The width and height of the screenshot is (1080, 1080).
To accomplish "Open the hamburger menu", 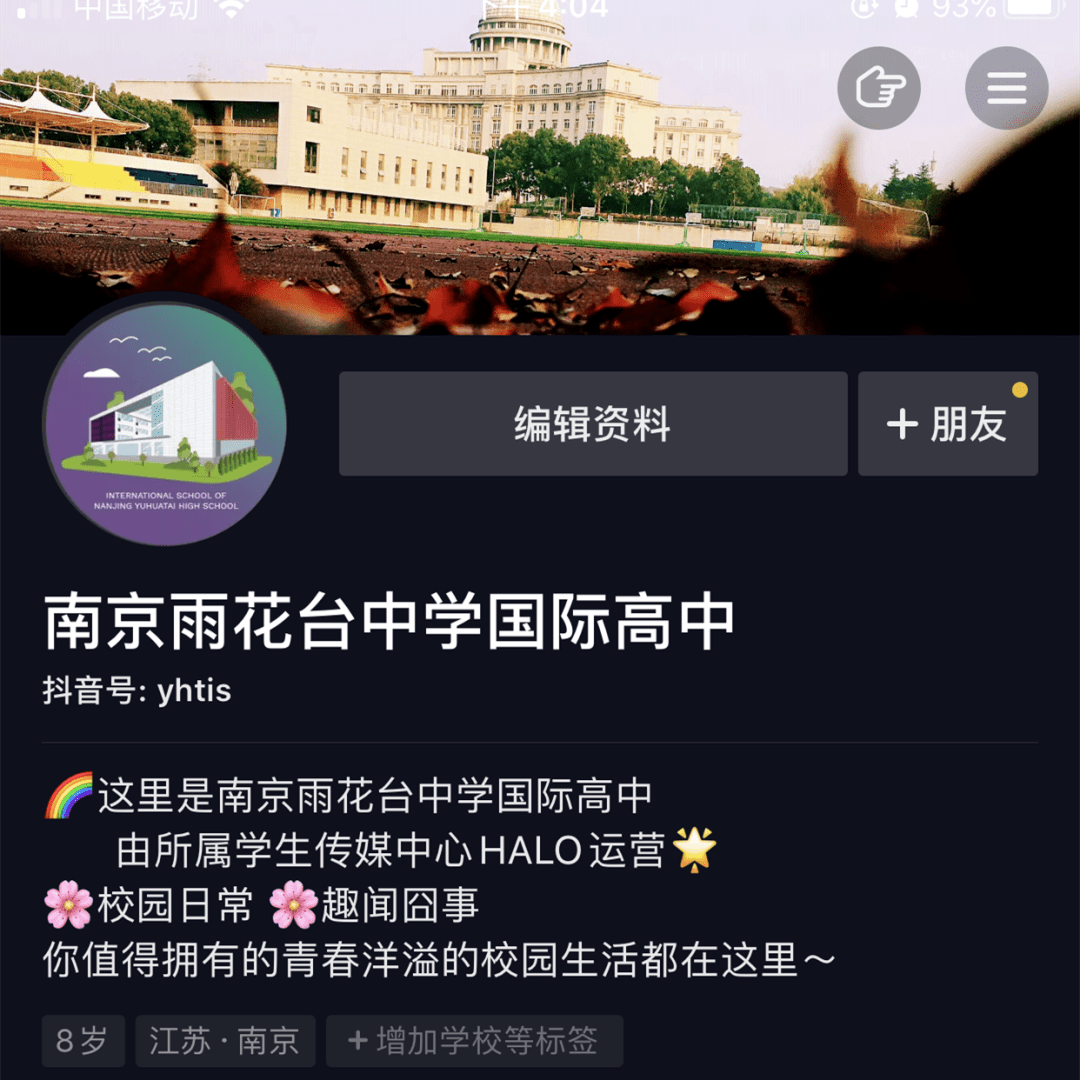I will 1006,89.
